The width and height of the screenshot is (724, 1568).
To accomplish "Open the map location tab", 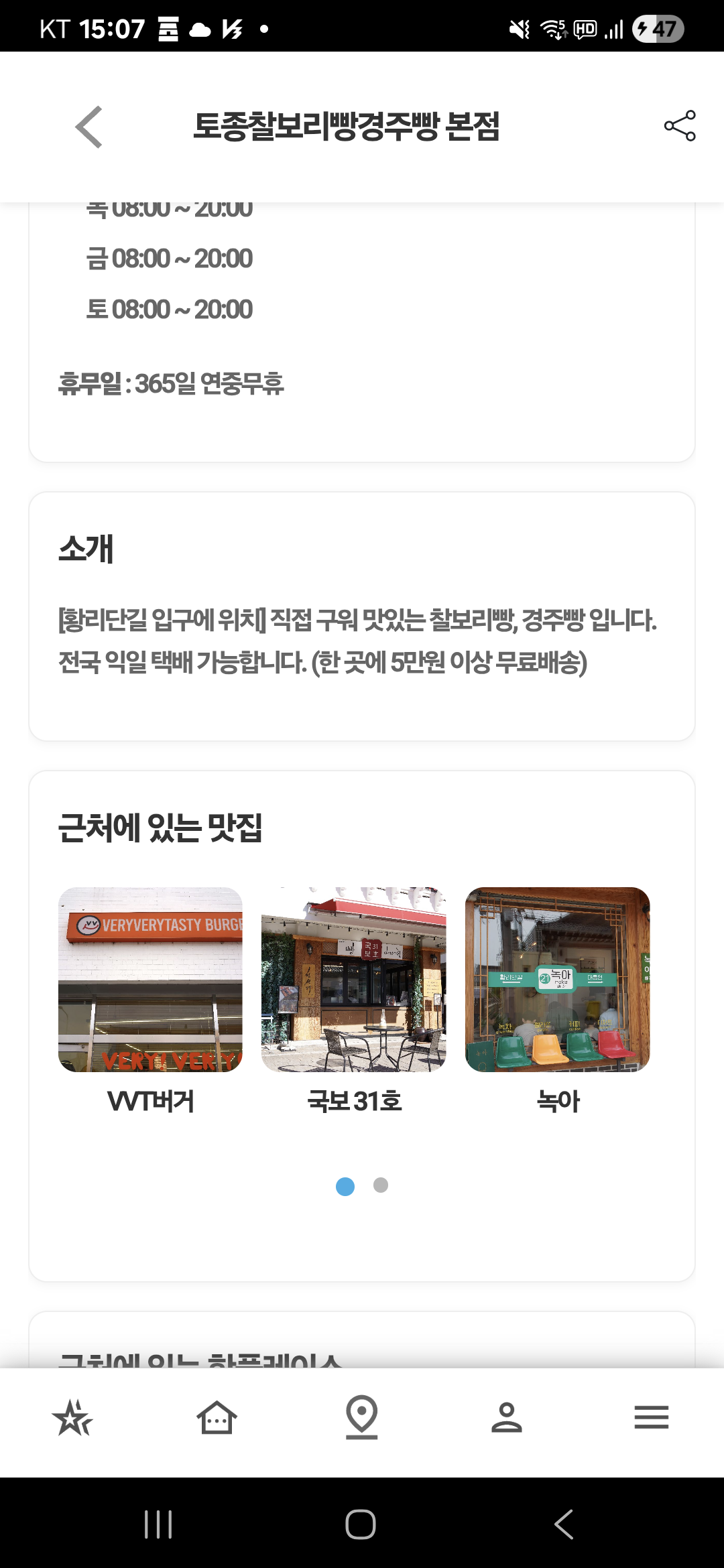I will tap(362, 1417).
